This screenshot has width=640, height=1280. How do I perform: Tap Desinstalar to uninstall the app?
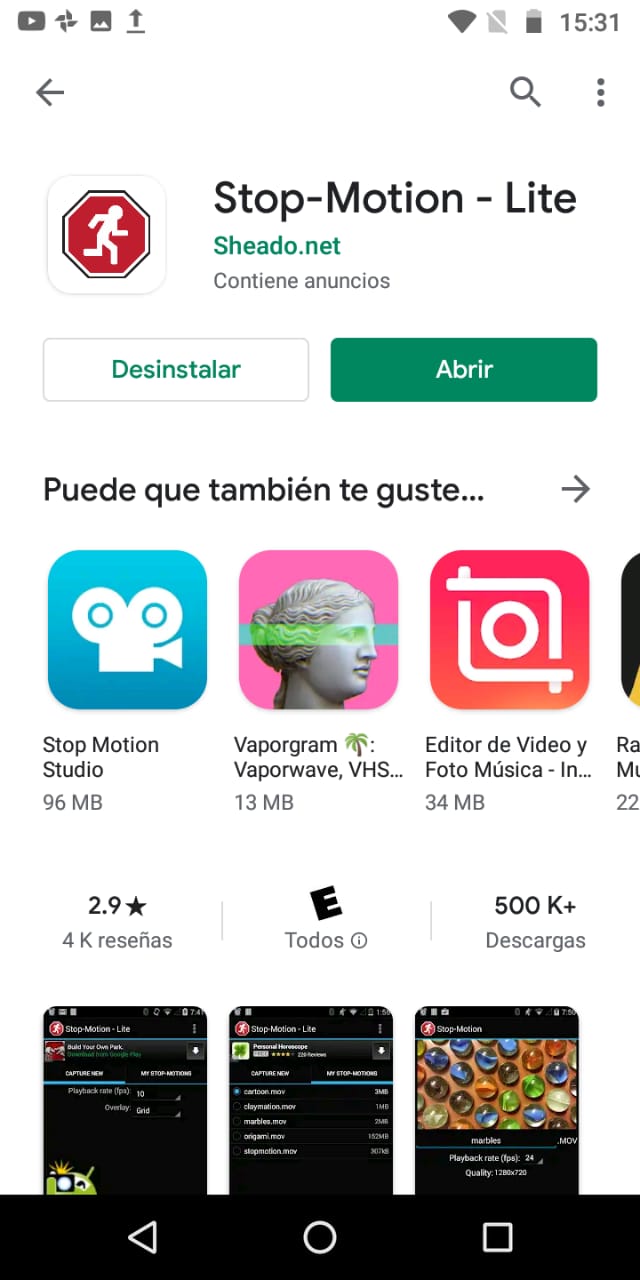176,370
